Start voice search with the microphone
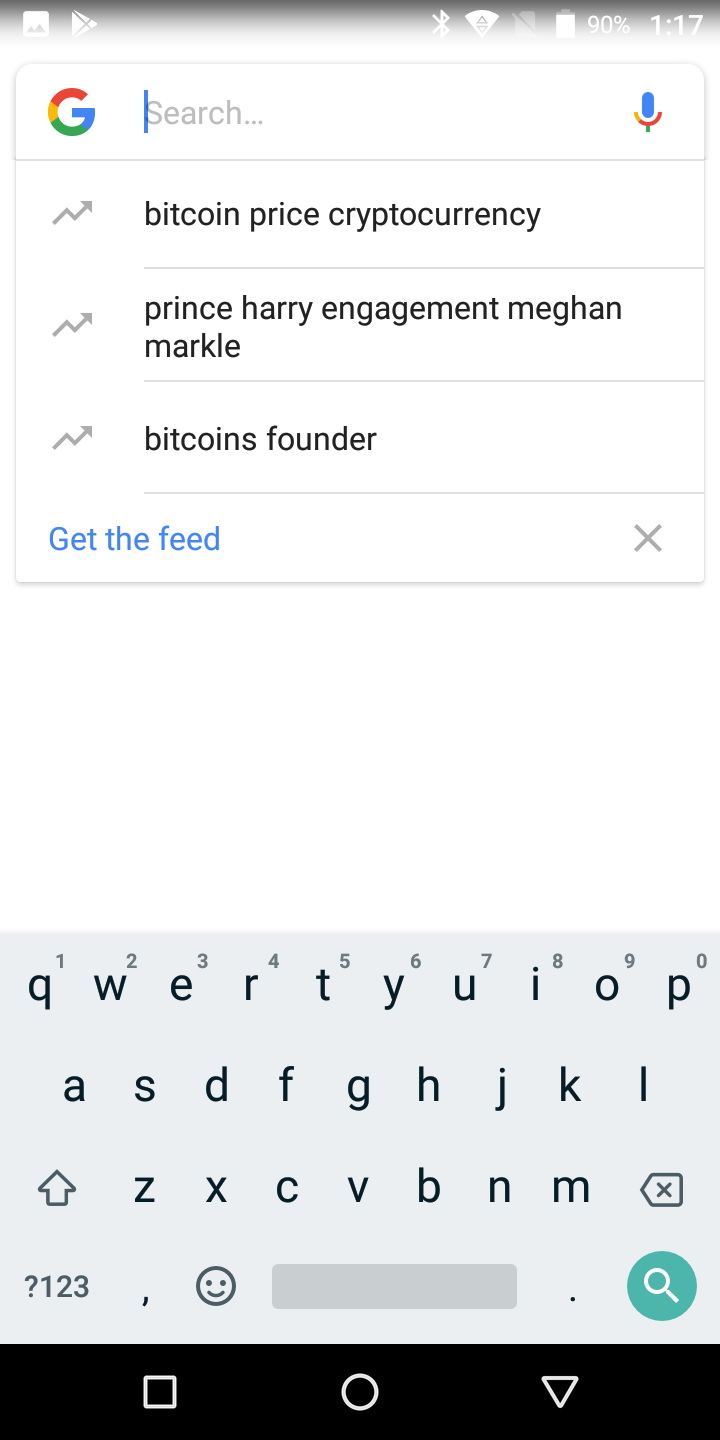Screen dimensions: 720x1440 point(648,112)
